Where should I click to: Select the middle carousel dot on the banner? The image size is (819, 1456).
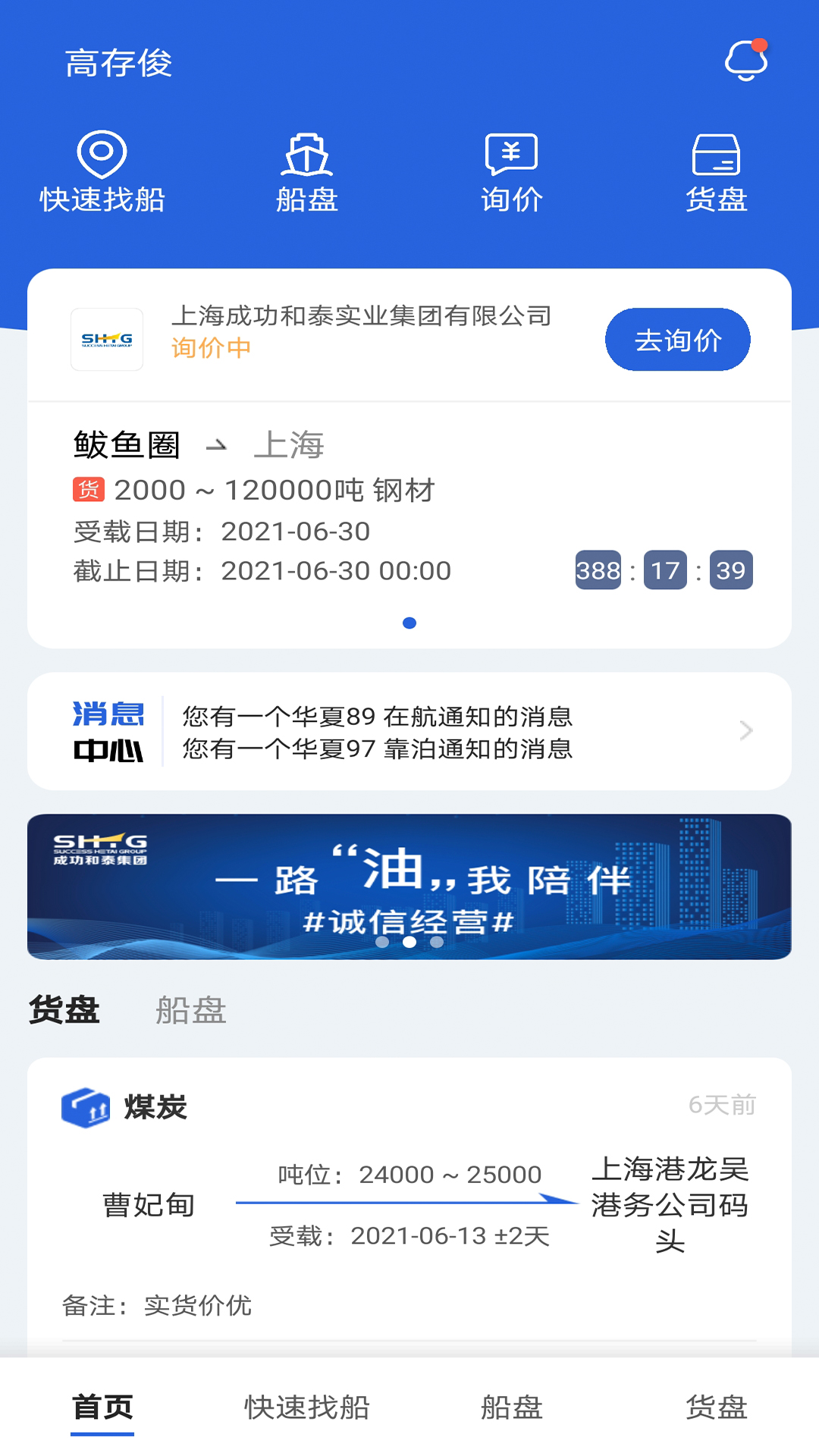(x=409, y=943)
